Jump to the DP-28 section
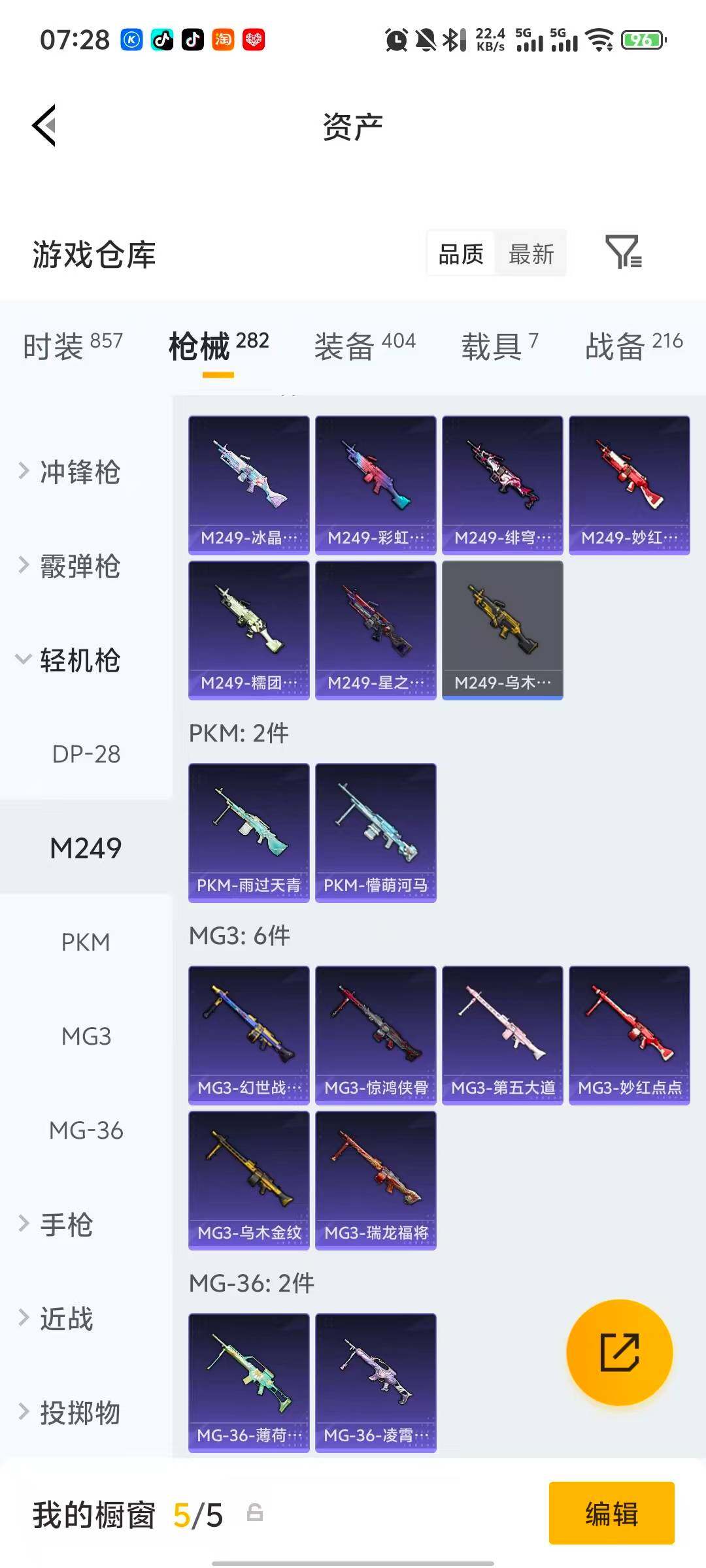Screen dimensions: 706x1568 86,754
